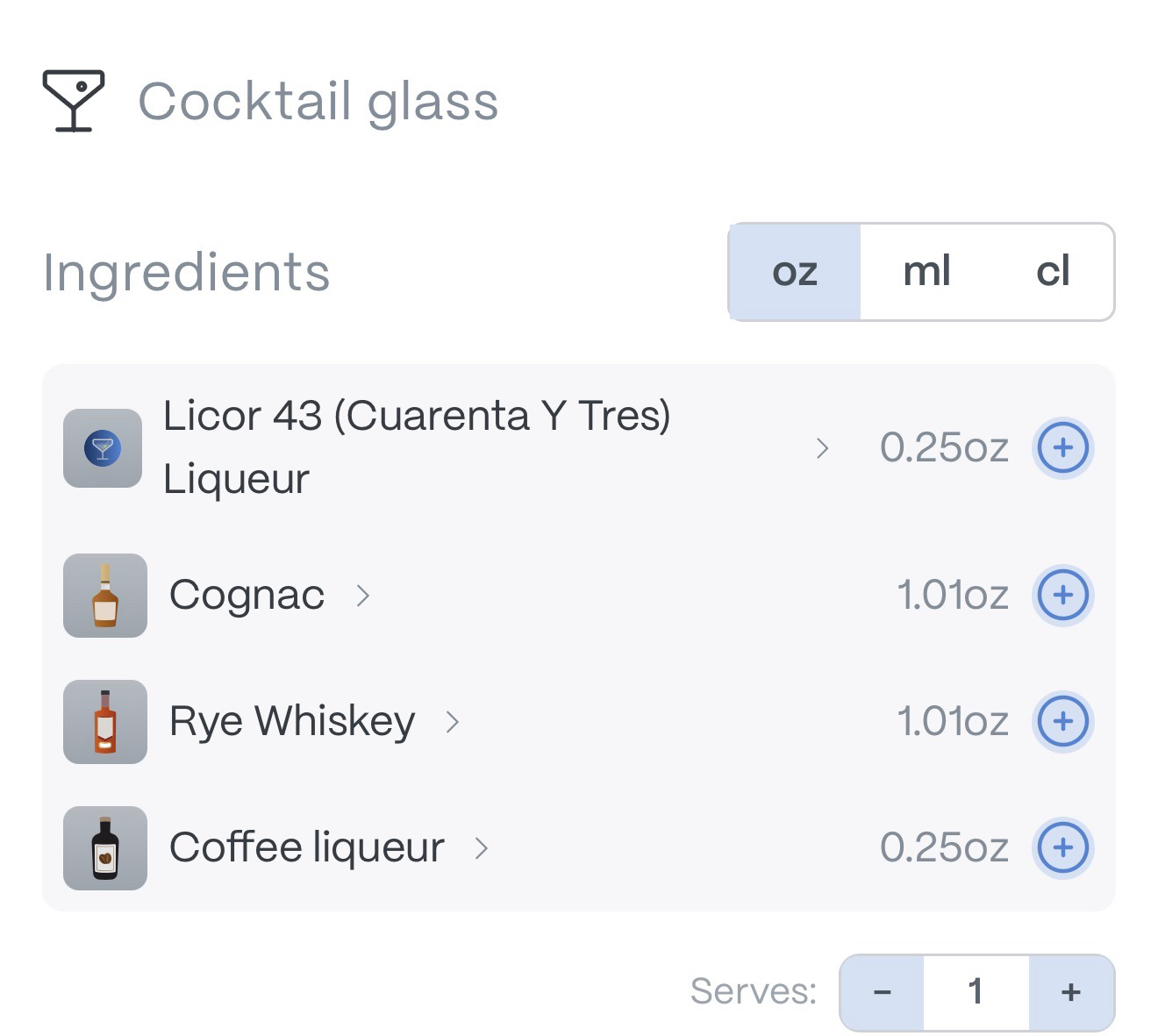Decrease the number of serves
The width and height of the screenshot is (1158, 1036).
[x=883, y=992]
